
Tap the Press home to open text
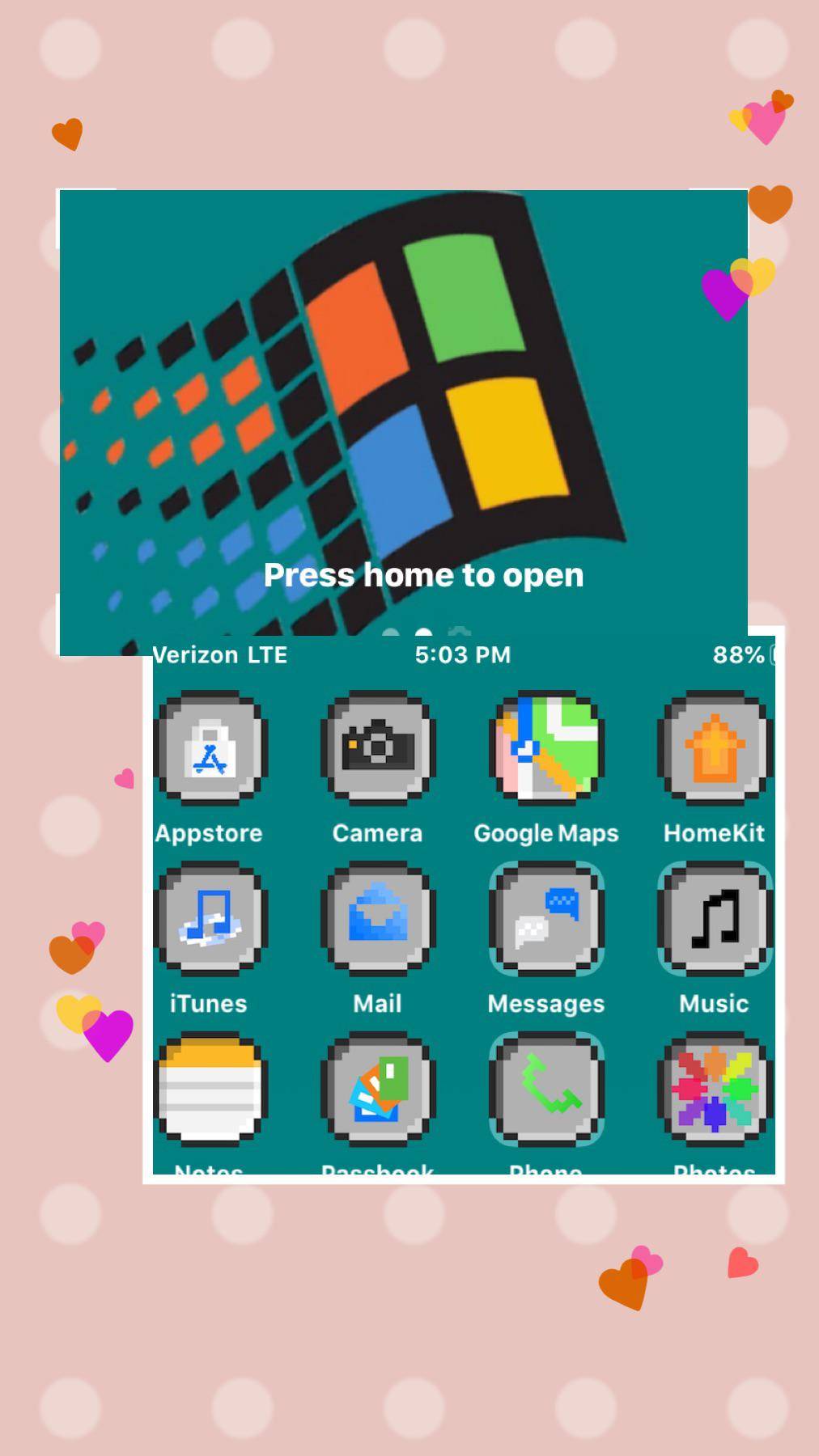(x=422, y=574)
